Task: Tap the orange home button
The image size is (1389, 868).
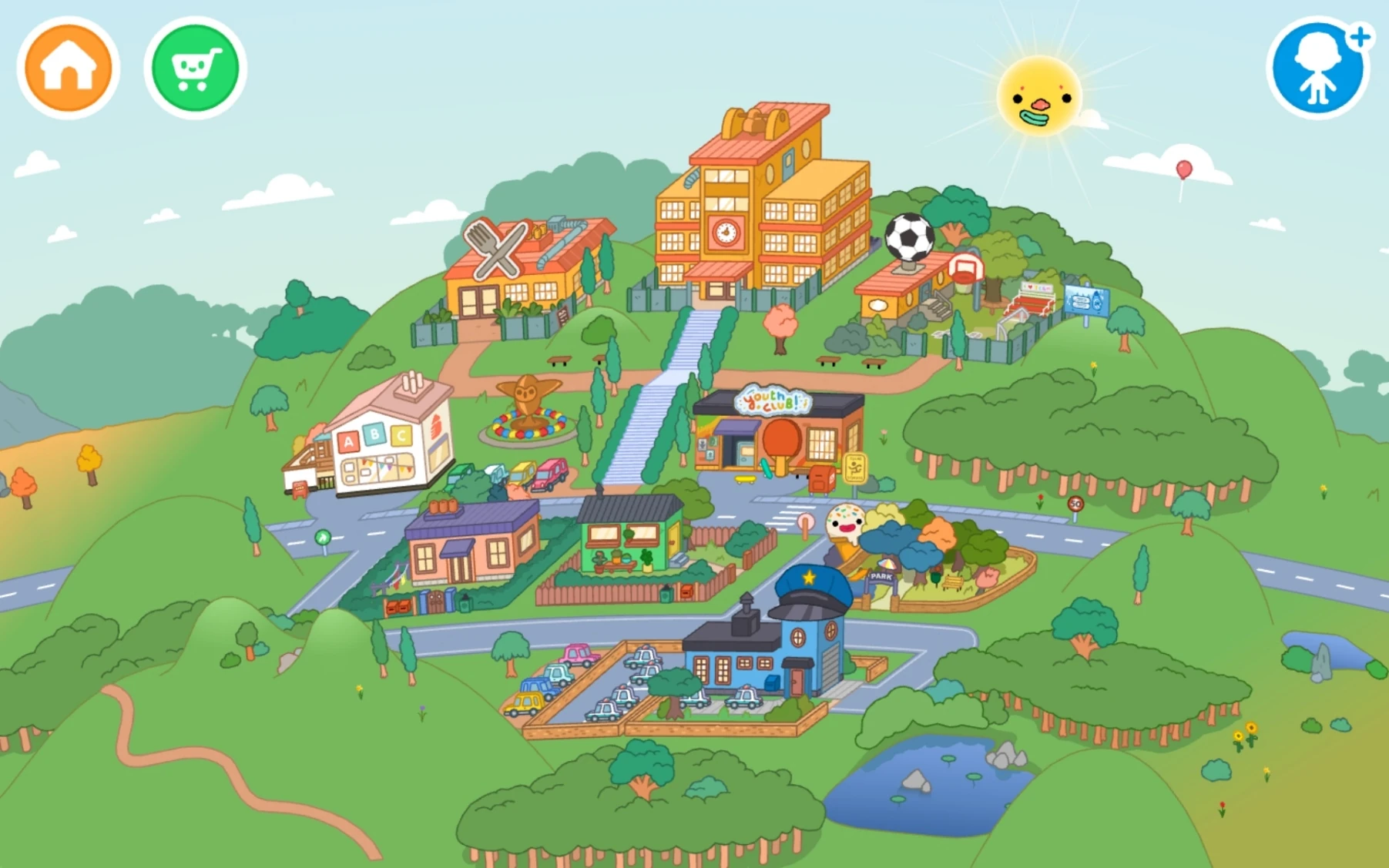Action: [69, 68]
